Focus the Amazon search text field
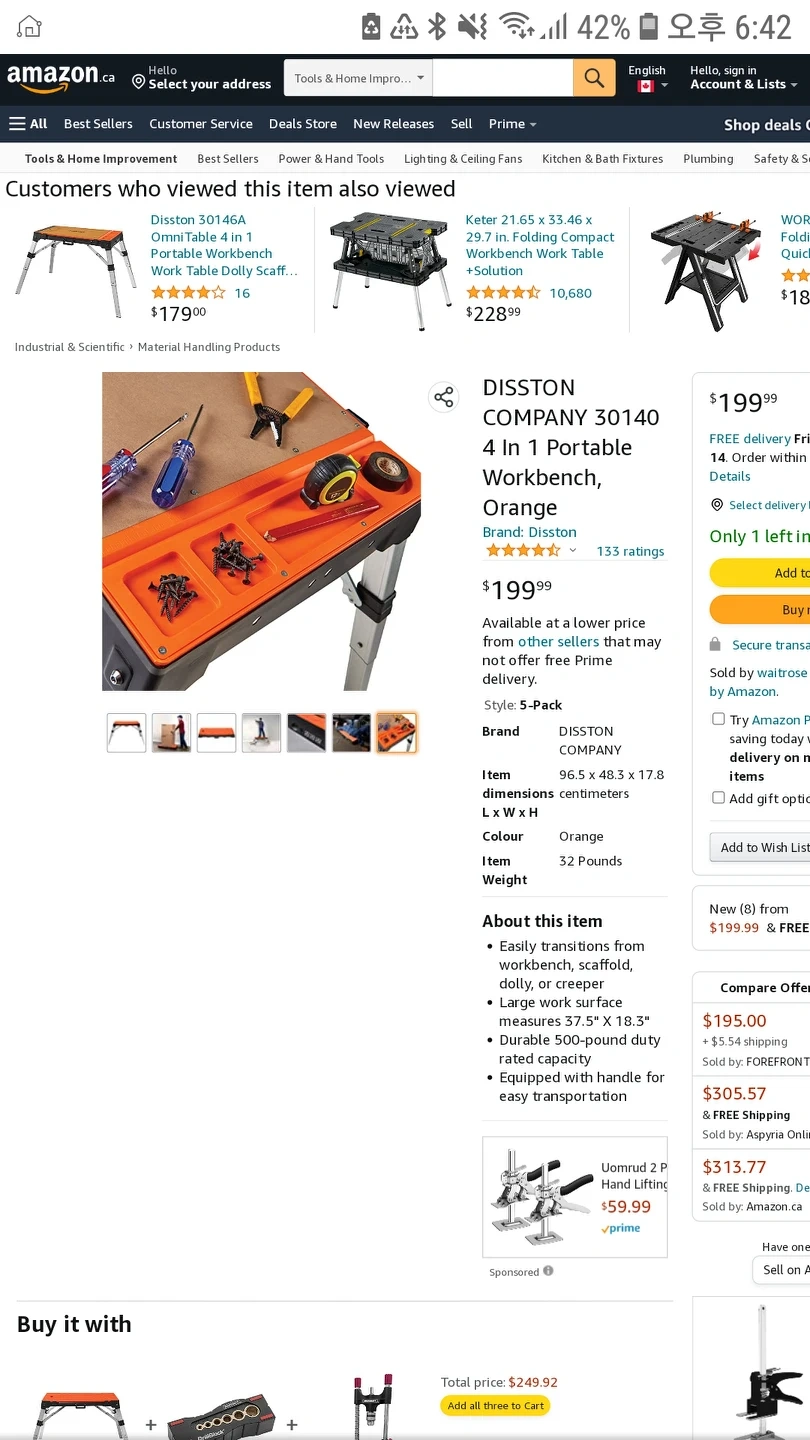Image resolution: width=810 pixels, height=1440 pixels. tap(503, 78)
